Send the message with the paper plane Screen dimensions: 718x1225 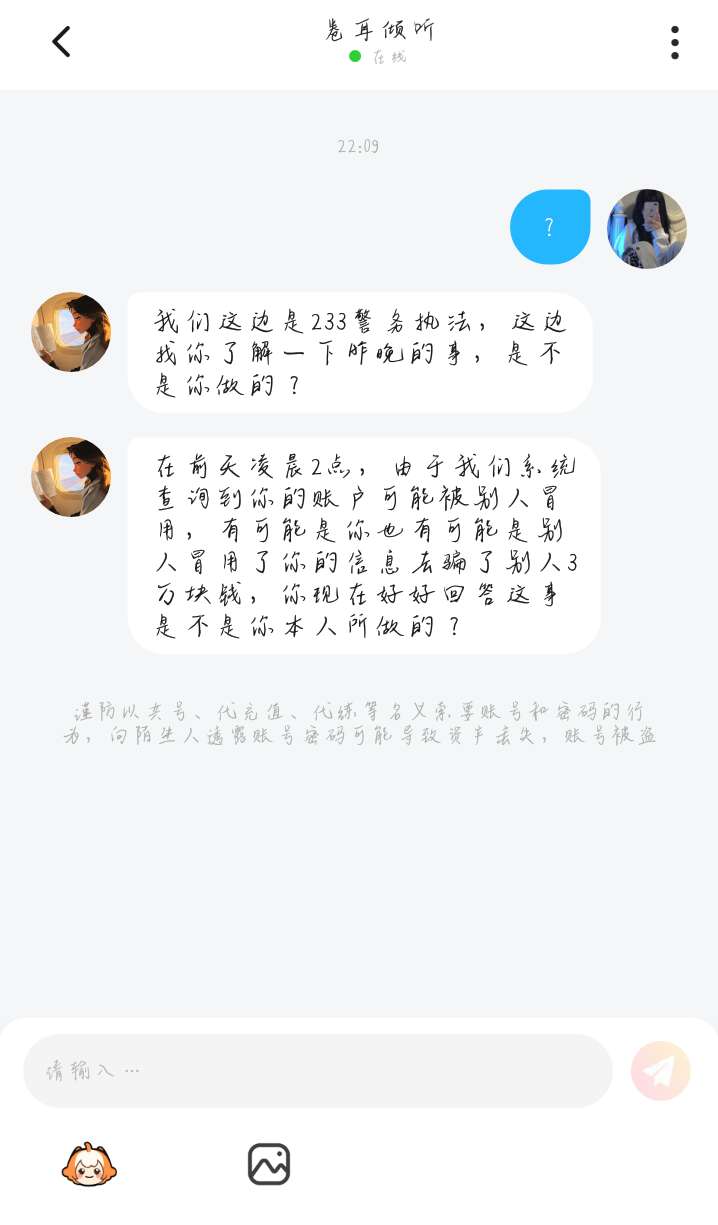660,1071
